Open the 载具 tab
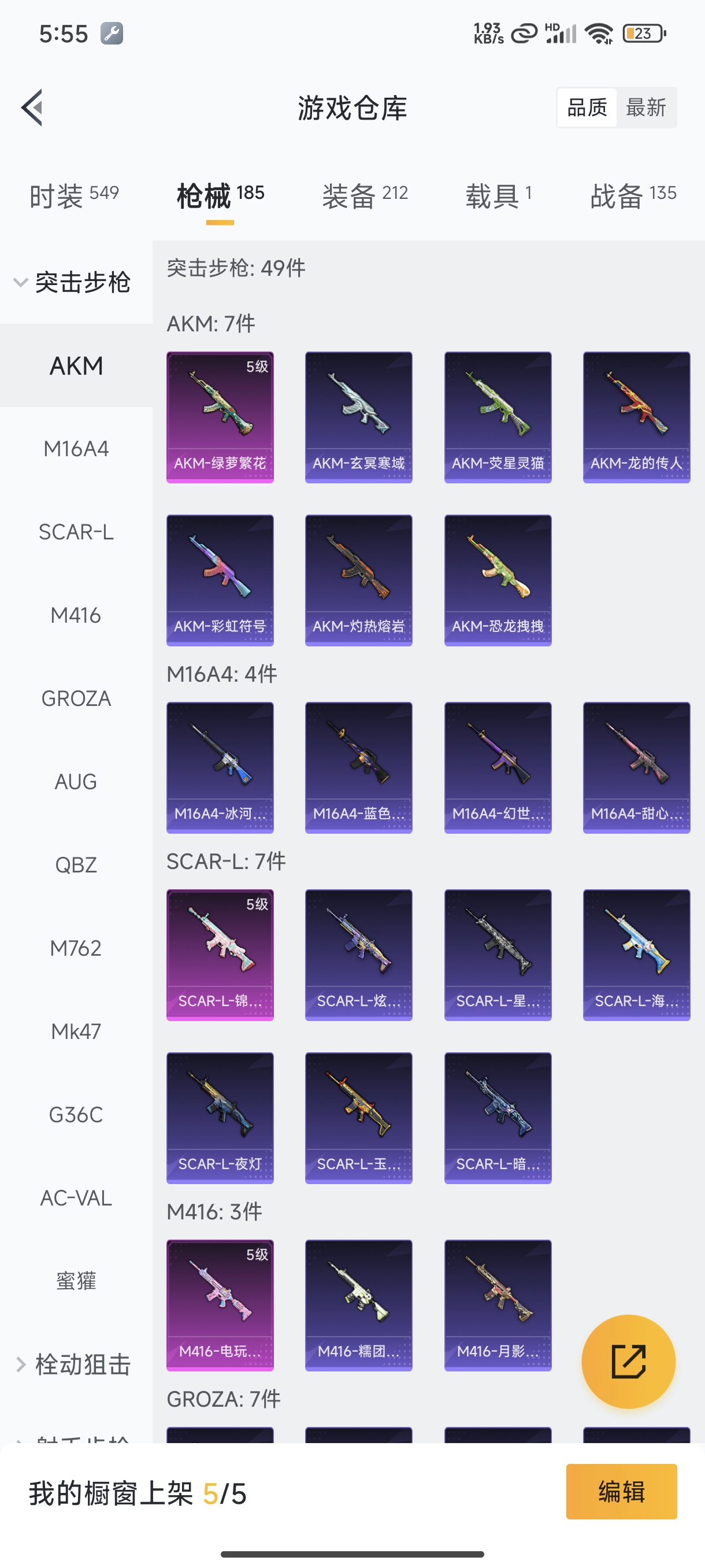This screenshot has height=1568, width=705. pyautogui.click(x=499, y=195)
